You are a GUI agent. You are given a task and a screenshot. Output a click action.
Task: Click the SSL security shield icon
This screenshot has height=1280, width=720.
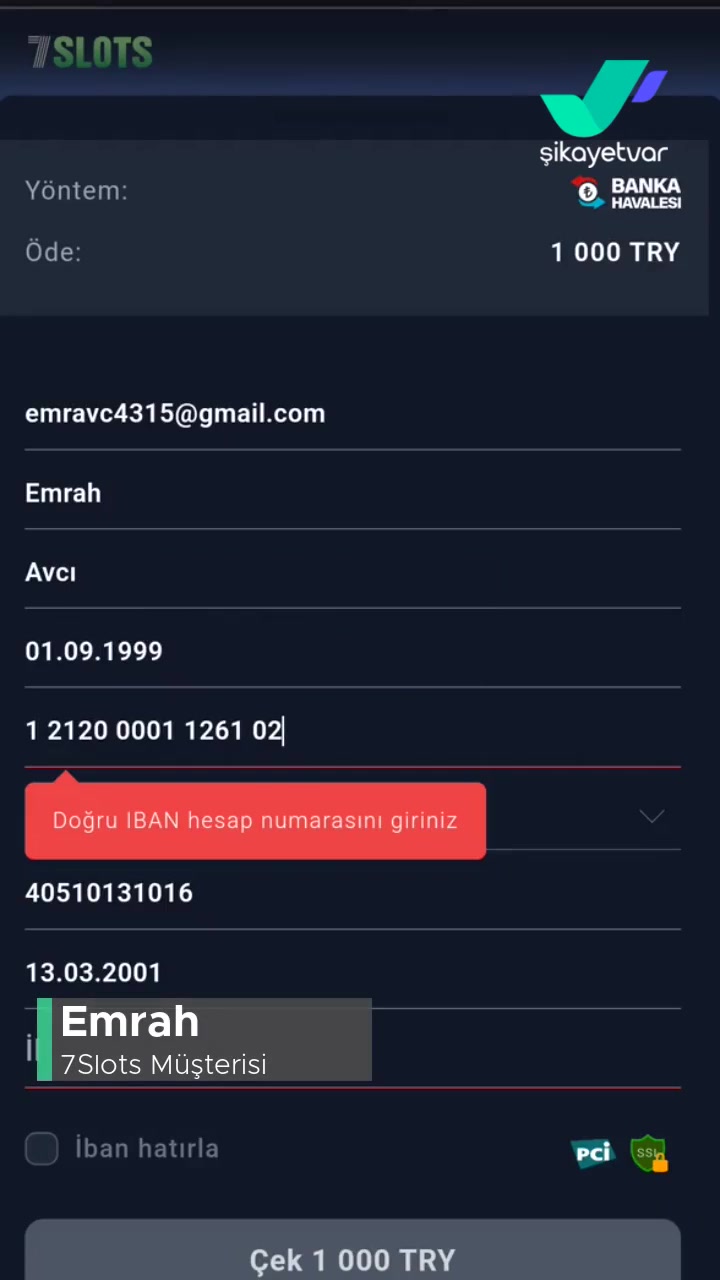pyautogui.click(x=649, y=1153)
